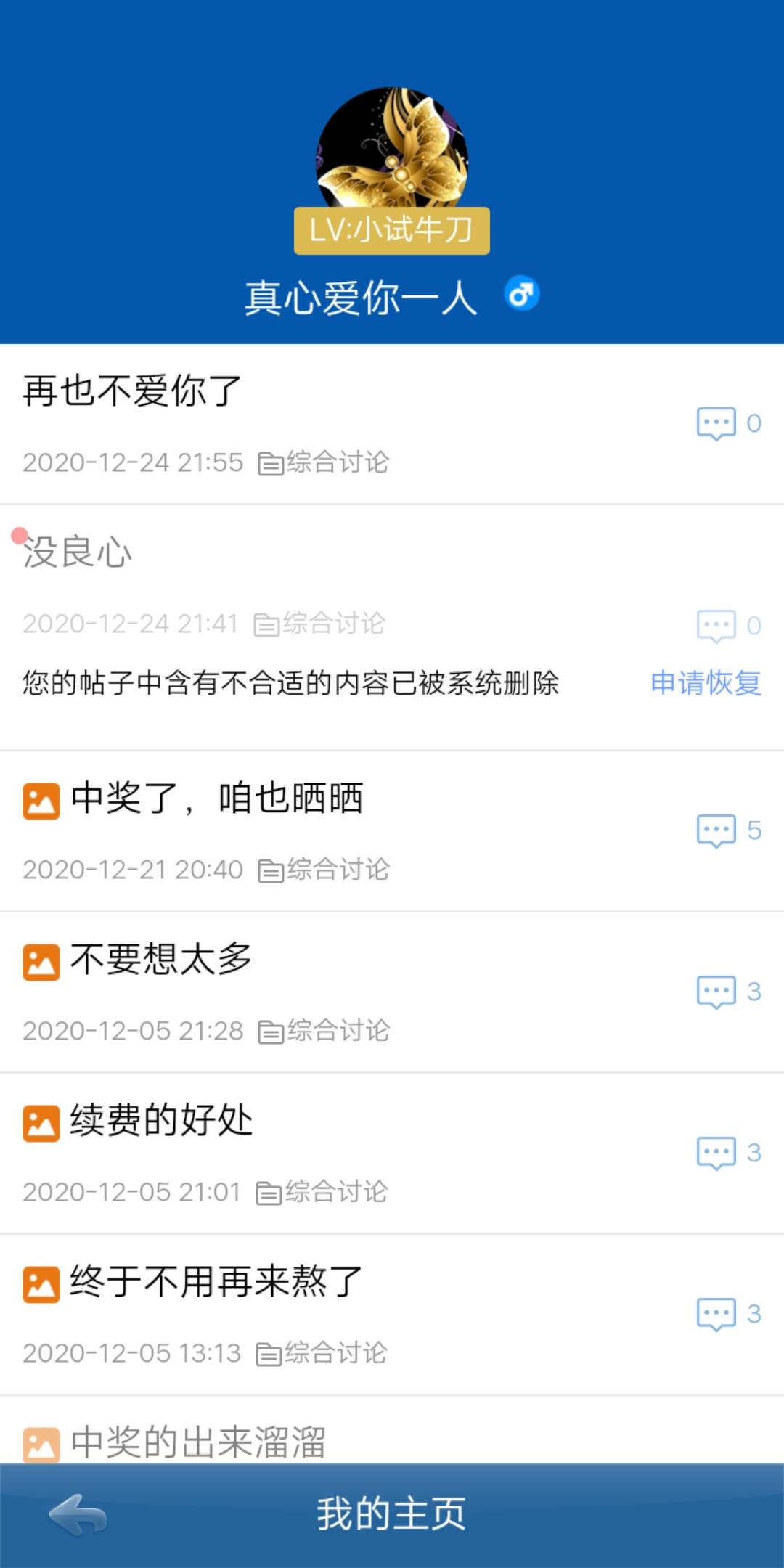Tap the username 真心爱你一人
784x1568 pixels.
click(x=361, y=294)
